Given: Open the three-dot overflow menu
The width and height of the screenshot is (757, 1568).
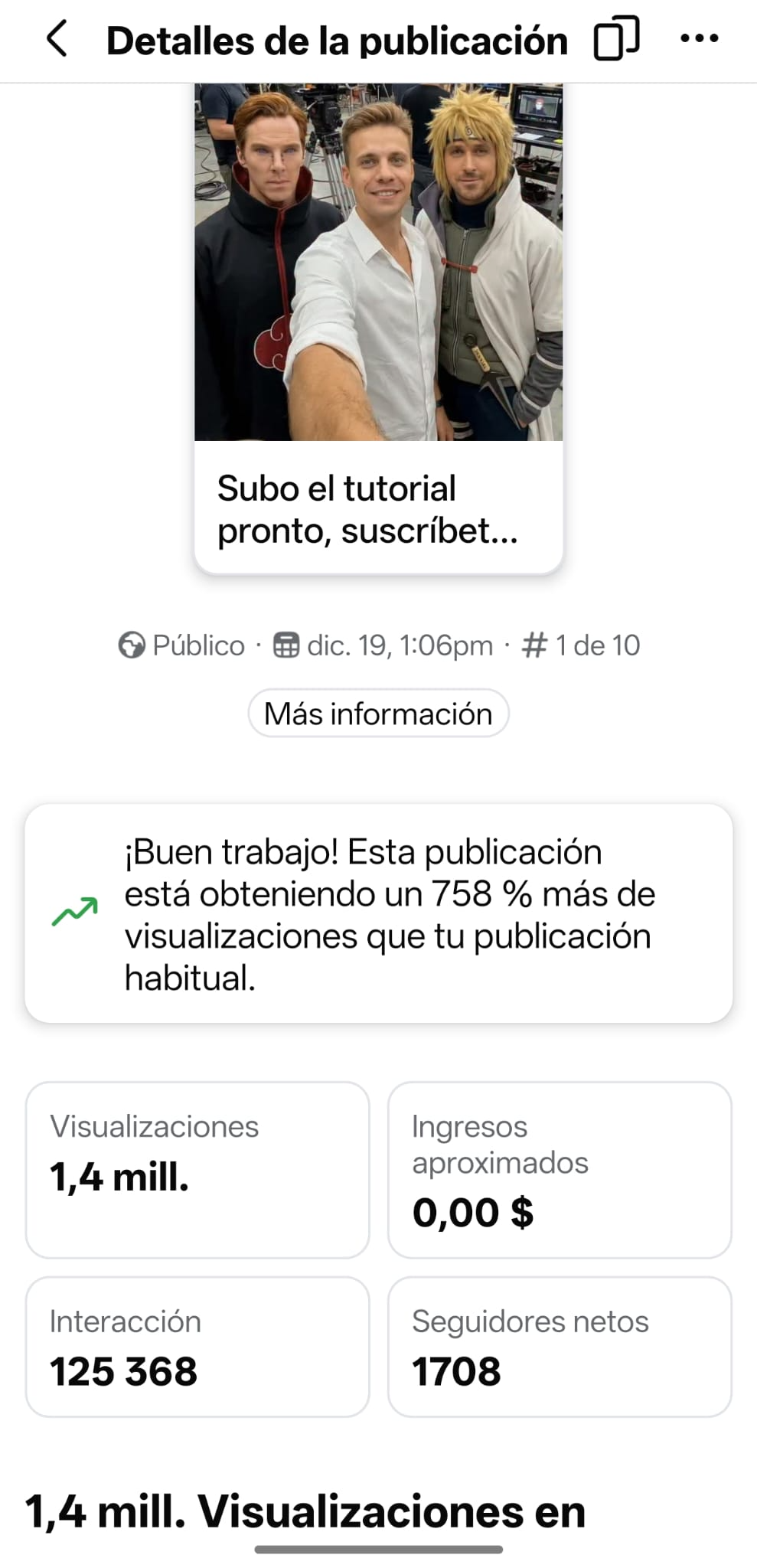Looking at the screenshot, I should pyautogui.click(x=700, y=38).
